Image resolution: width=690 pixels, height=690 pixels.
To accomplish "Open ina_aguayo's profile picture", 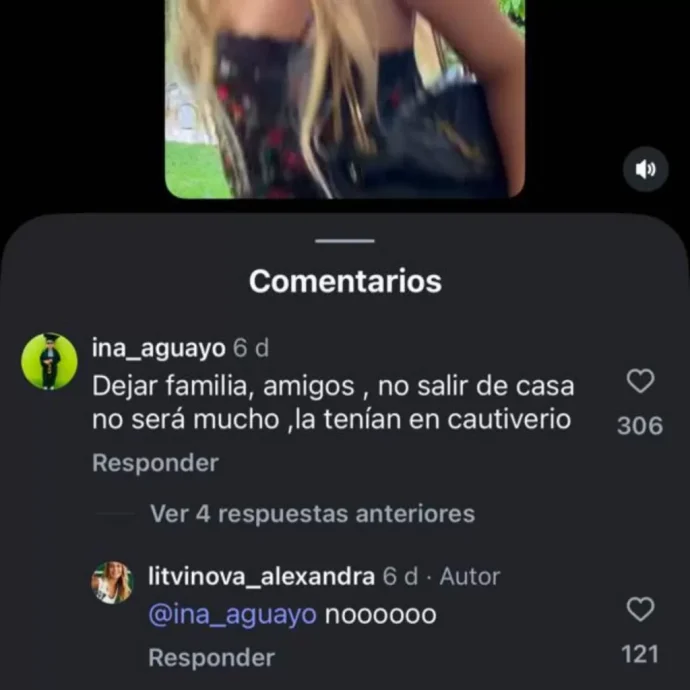I will pos(50,360).
